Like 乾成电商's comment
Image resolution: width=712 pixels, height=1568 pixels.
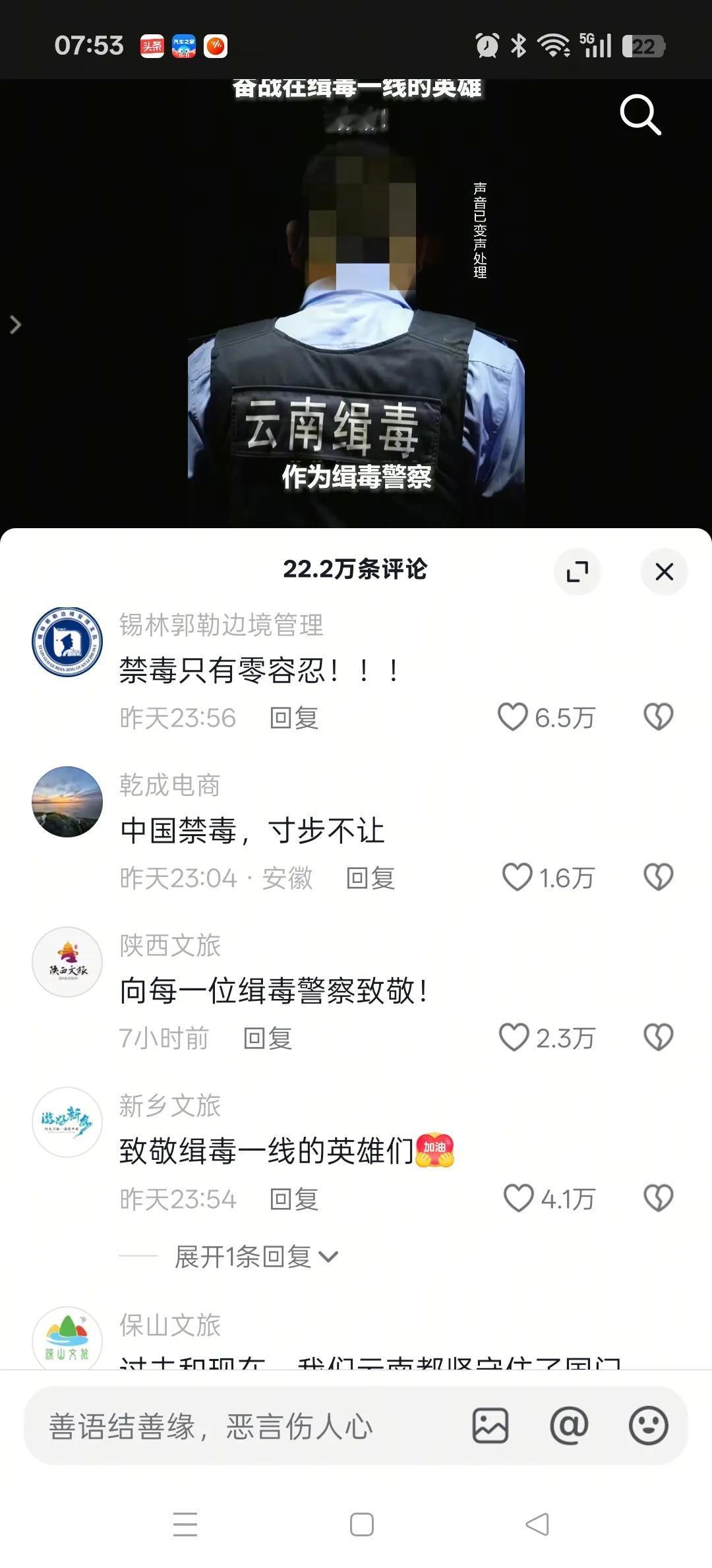tap(516, 878)
